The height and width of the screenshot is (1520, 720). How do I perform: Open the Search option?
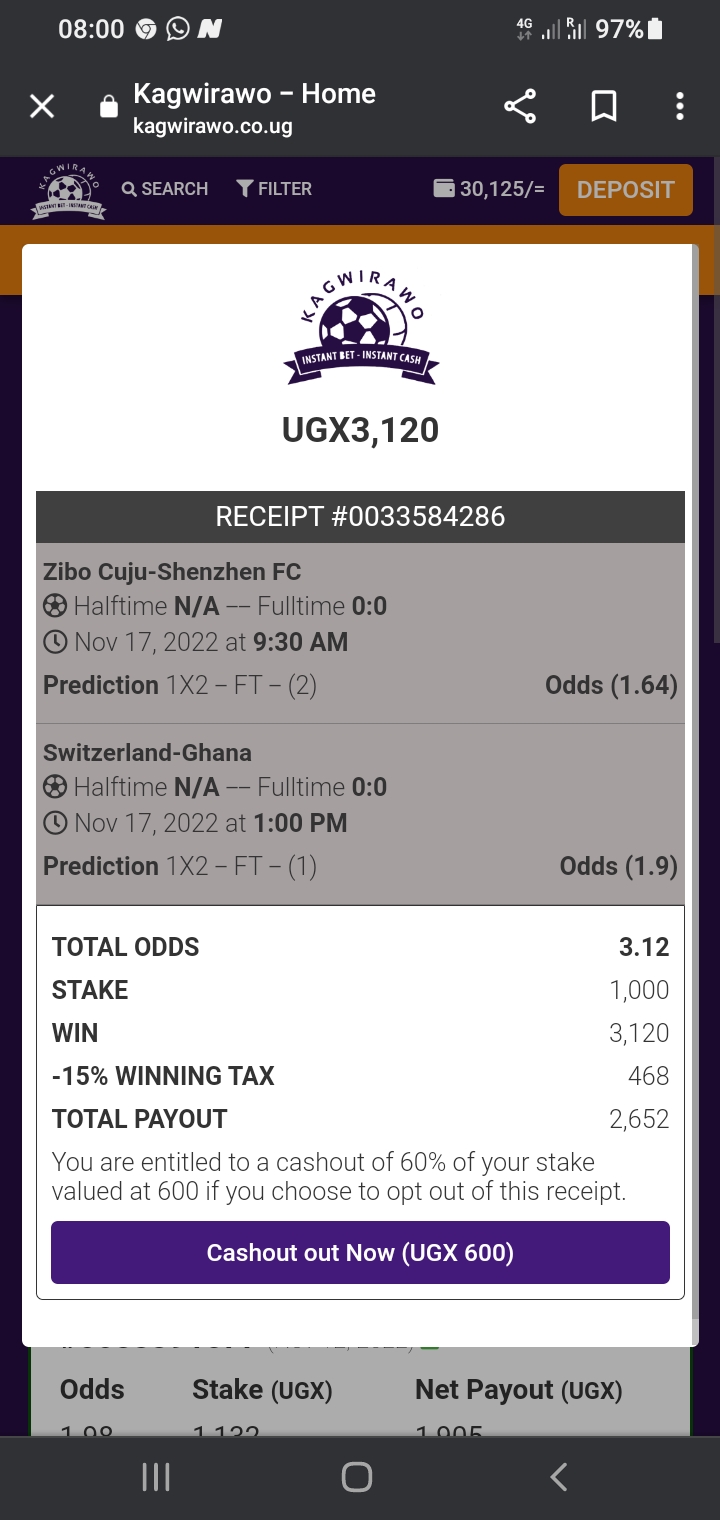pyautogui.click(x=165, y=189)
